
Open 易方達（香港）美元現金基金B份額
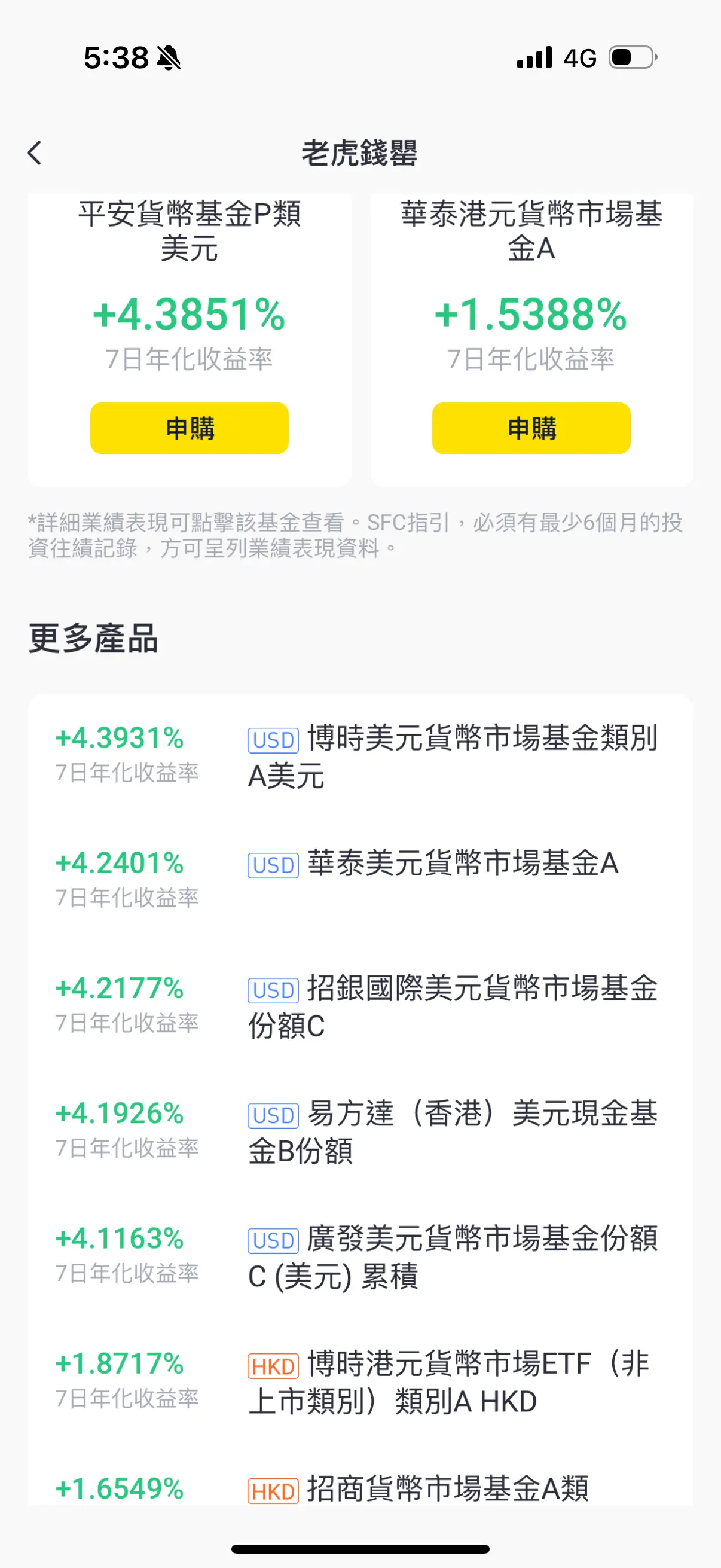tap(360, 1132)
